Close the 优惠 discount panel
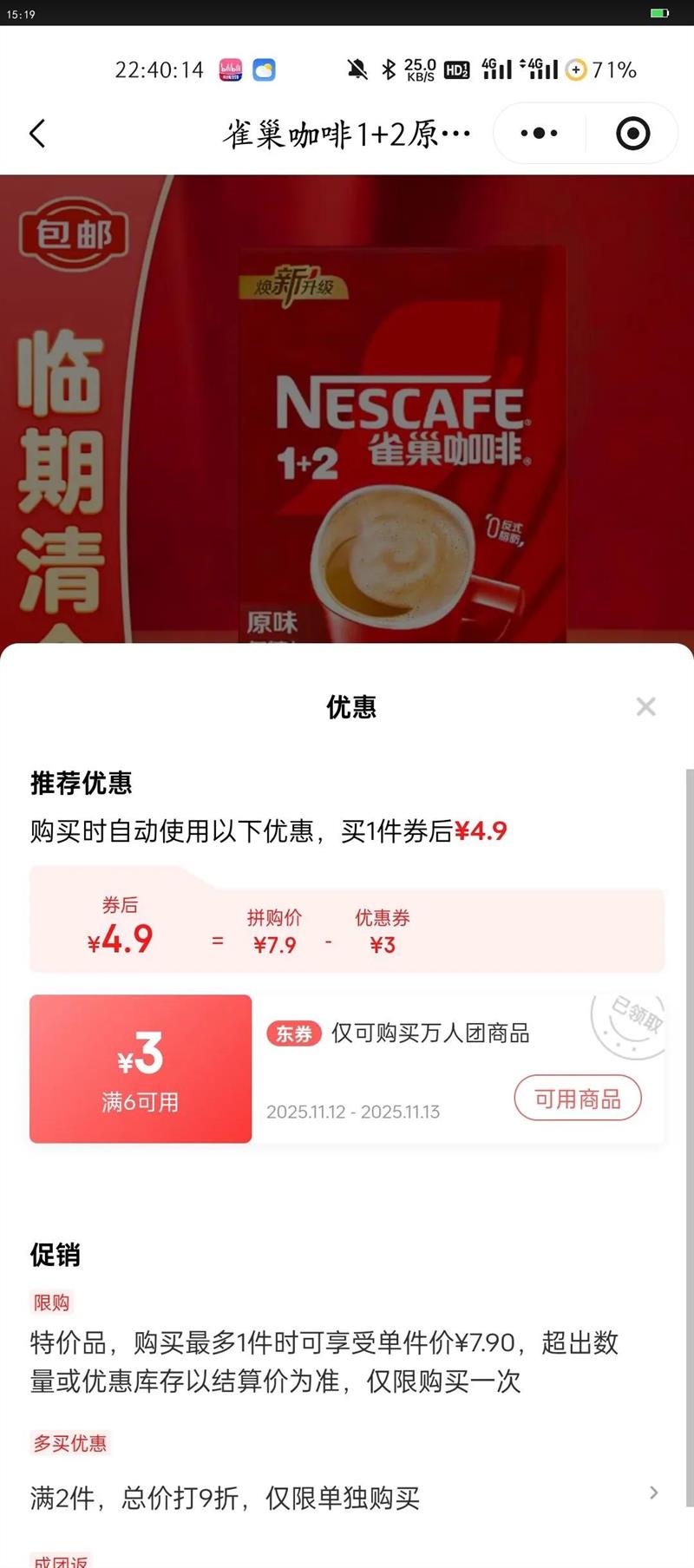The height and width of the screenshot is (1568, 694). click(645, 706)
